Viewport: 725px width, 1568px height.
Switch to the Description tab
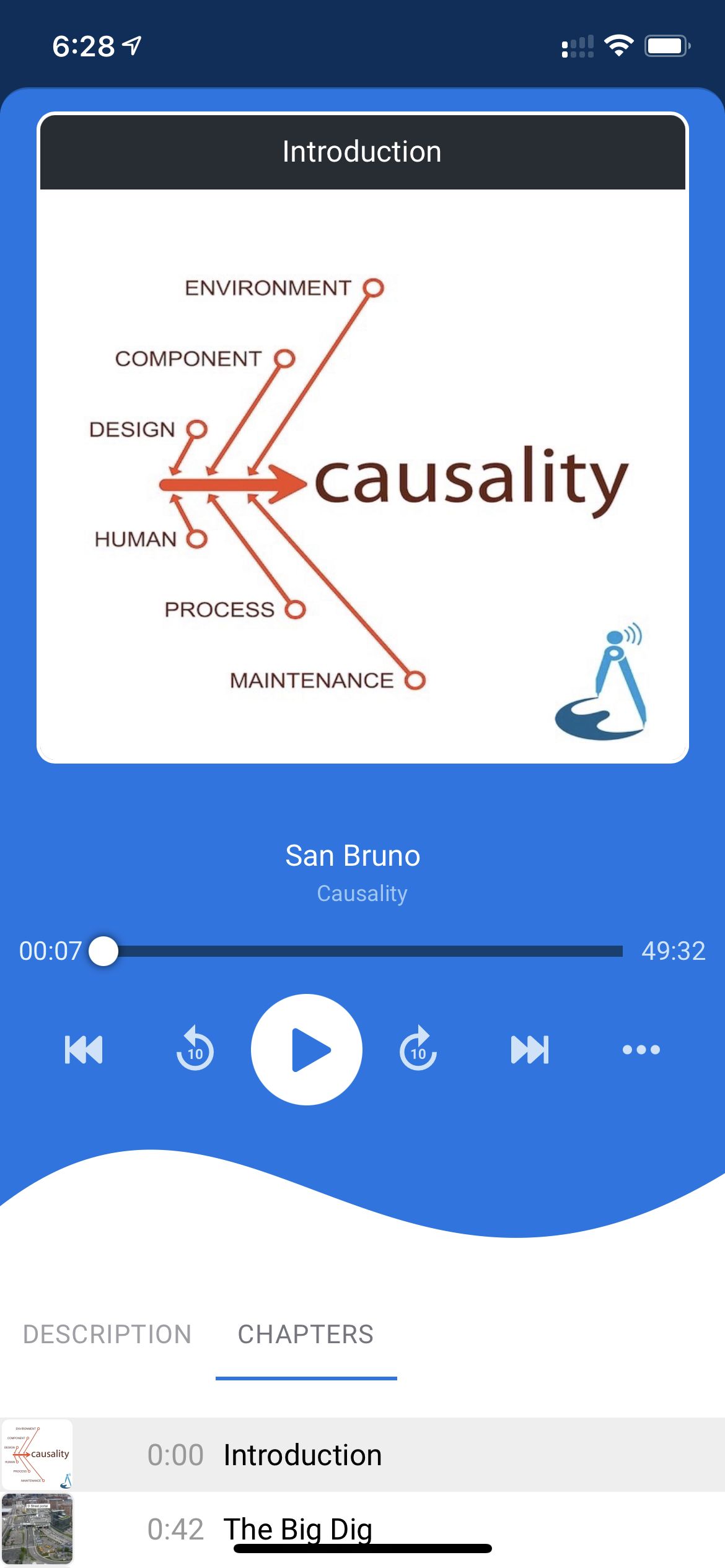(x=107, y=1335)
